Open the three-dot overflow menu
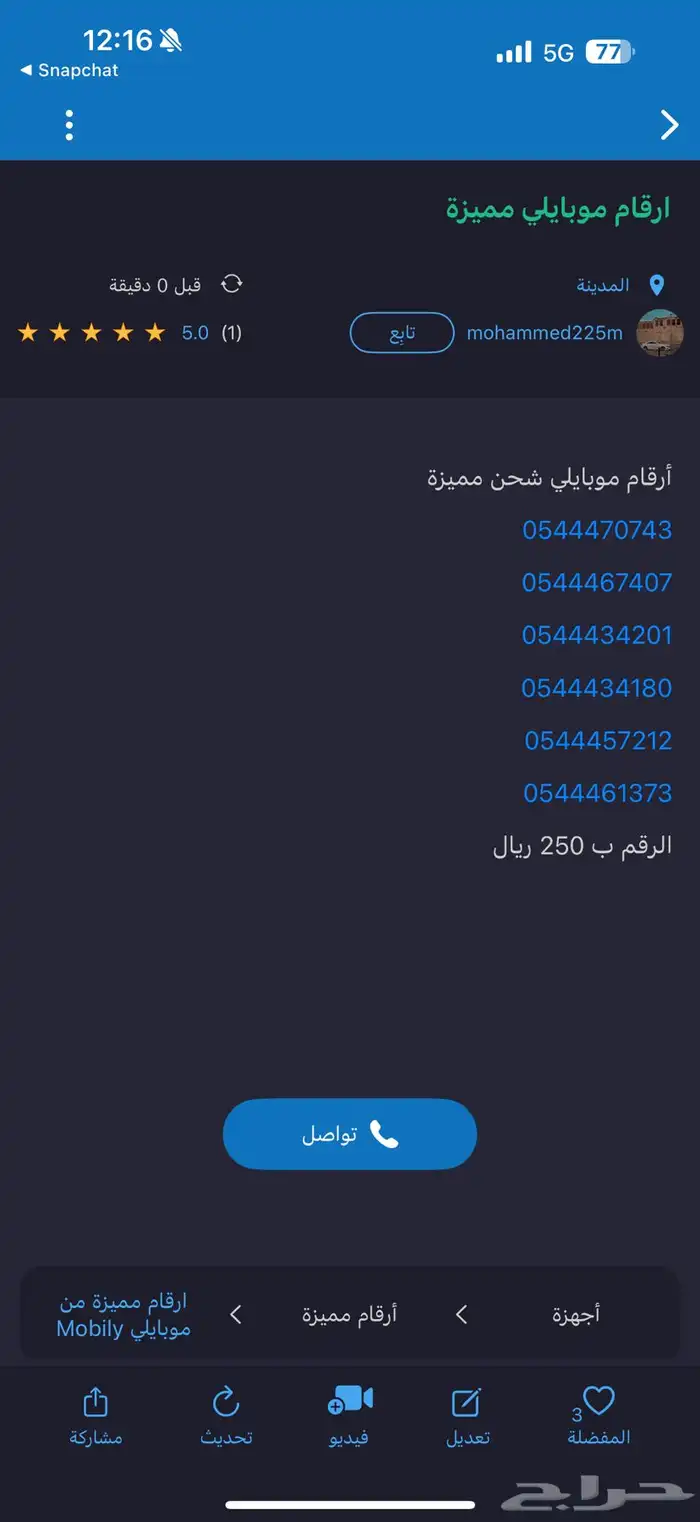Image resolution: width=700 pixels, height=1522 pixels. pos(69,125)
